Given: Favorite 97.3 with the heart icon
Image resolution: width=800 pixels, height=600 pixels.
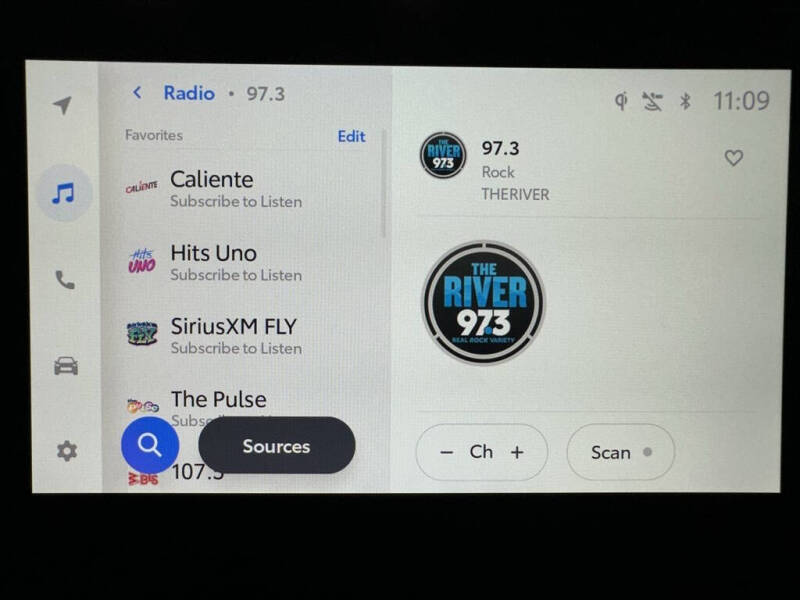Looking at the screenshot, I should pos(733,158).
